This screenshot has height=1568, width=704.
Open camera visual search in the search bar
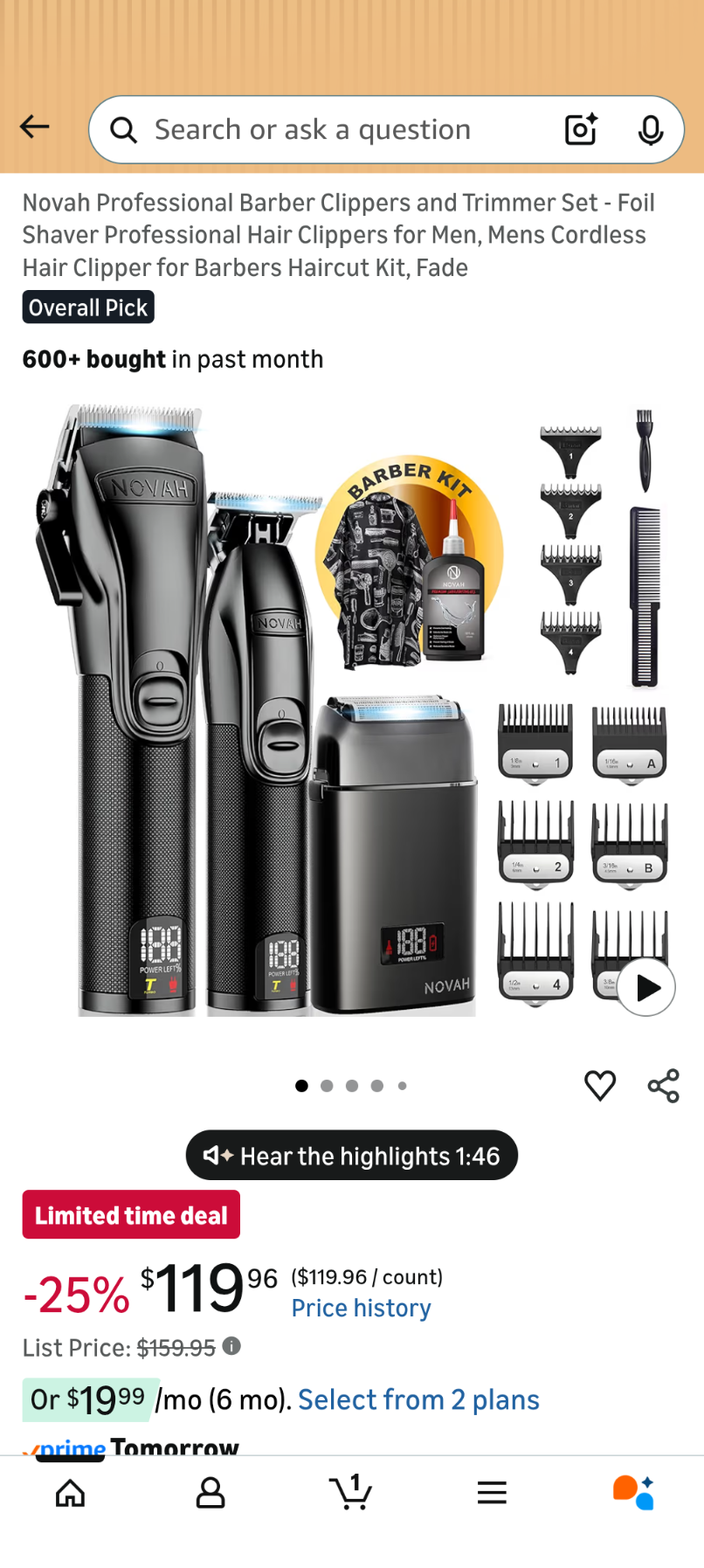tap(581, 130)
